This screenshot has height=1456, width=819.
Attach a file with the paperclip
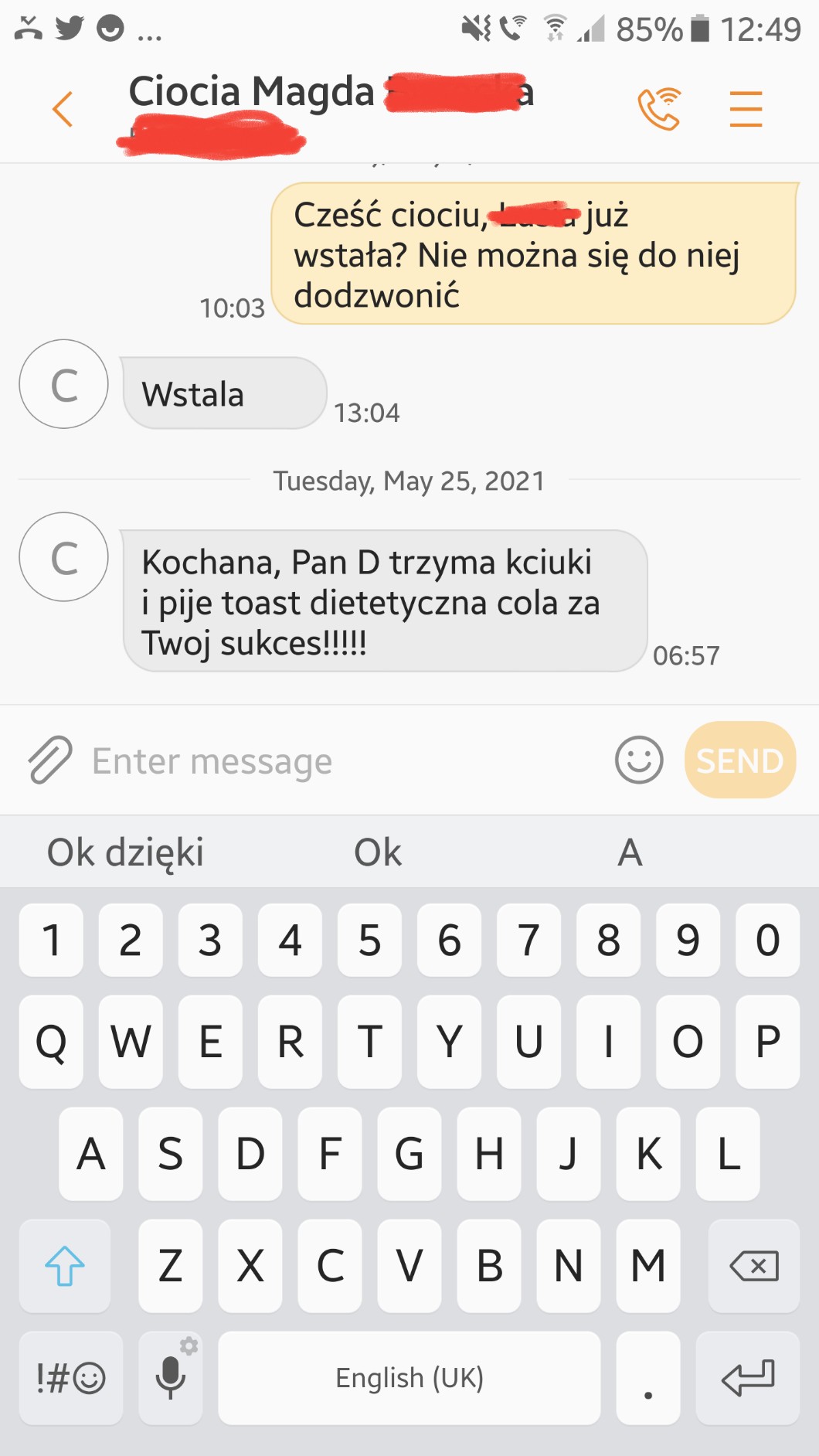50,760
